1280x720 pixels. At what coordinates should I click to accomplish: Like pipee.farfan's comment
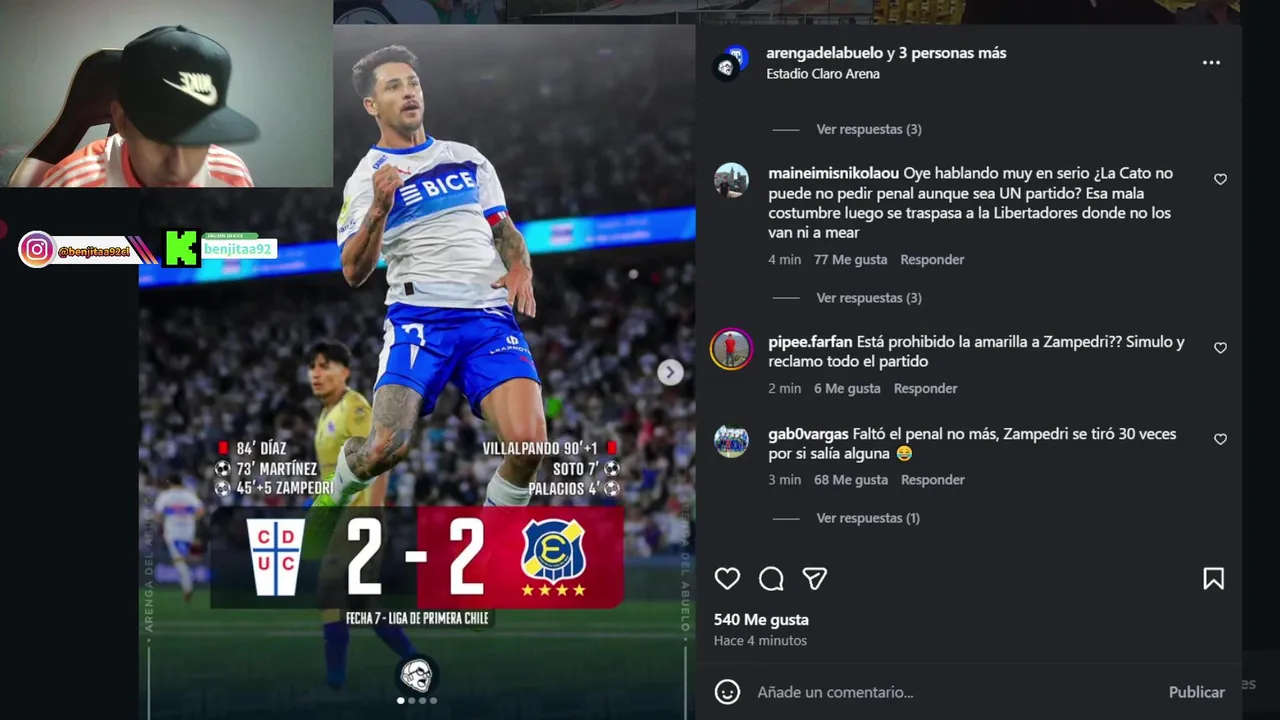[x=1220, y=349]
